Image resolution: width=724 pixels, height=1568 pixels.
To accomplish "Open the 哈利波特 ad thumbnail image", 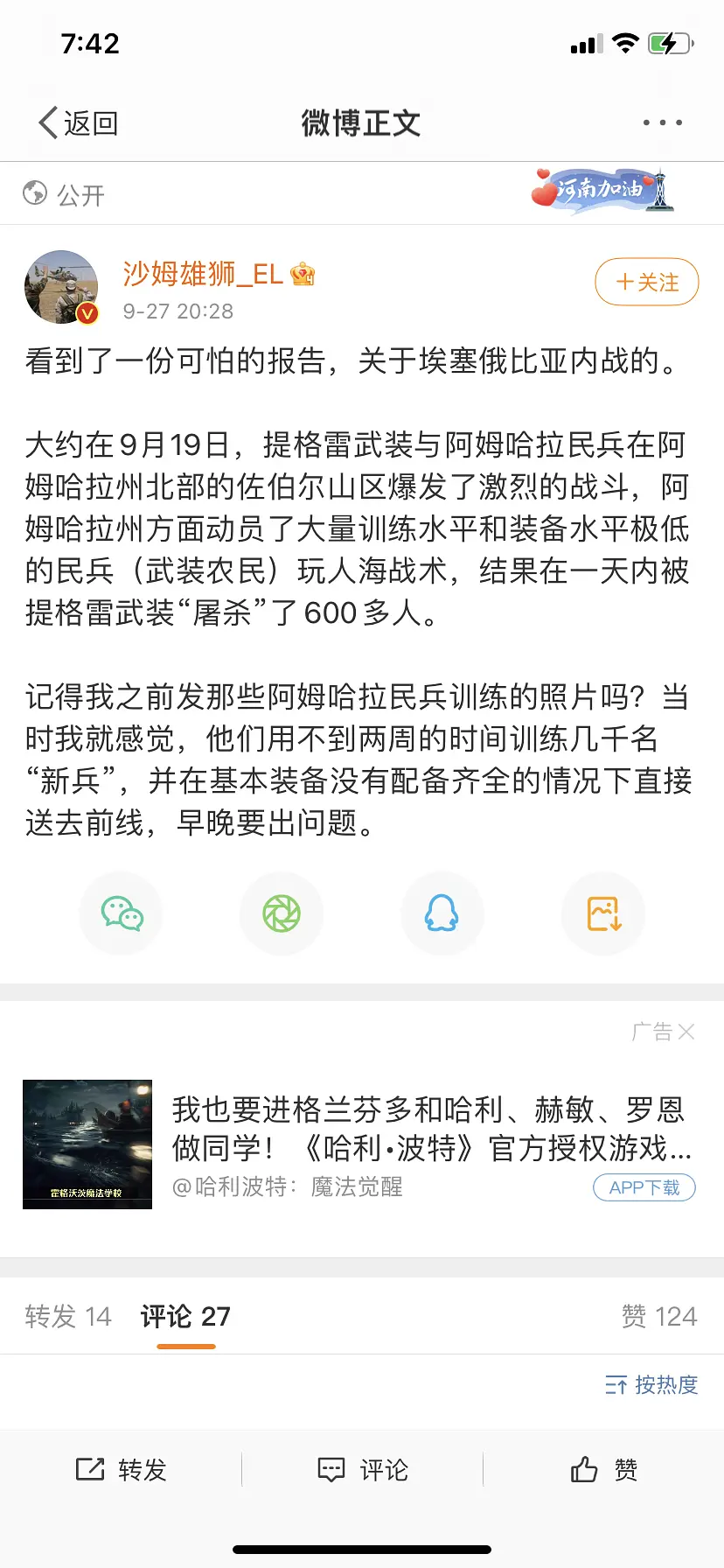I will tap(87, 1144).
